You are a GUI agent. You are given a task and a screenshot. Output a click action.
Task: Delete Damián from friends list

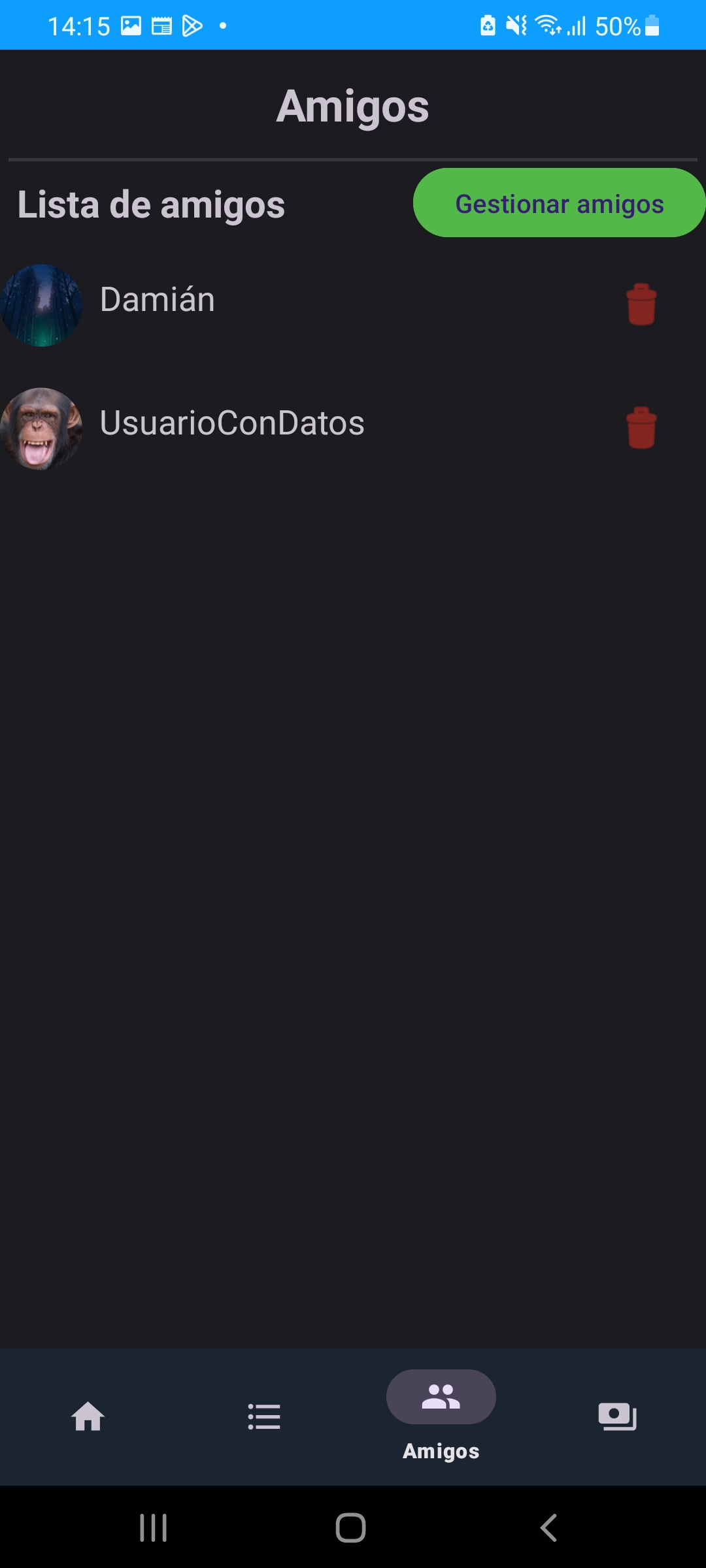pos(641,304)
